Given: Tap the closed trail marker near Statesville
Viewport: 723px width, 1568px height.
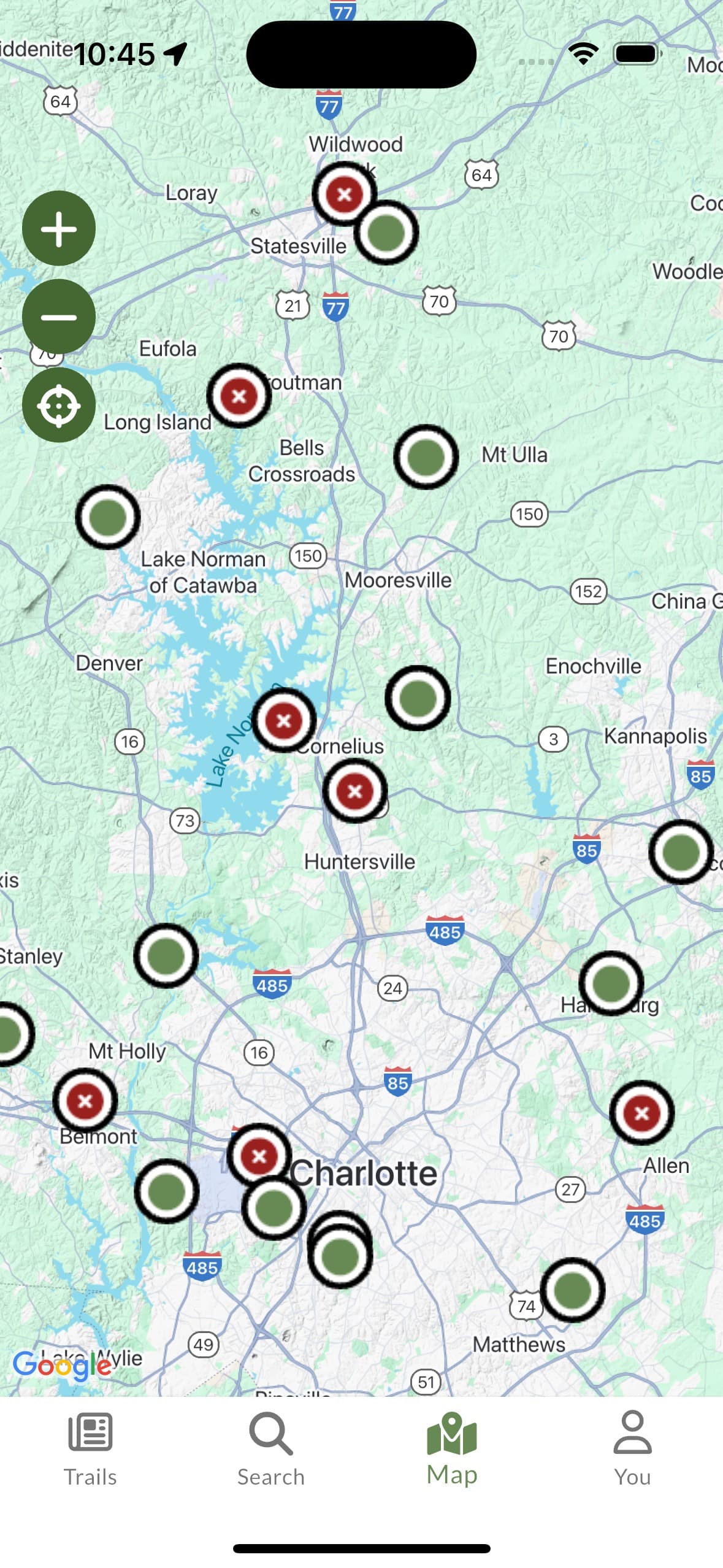Looking at the screenshot, I should coord(343,194).
